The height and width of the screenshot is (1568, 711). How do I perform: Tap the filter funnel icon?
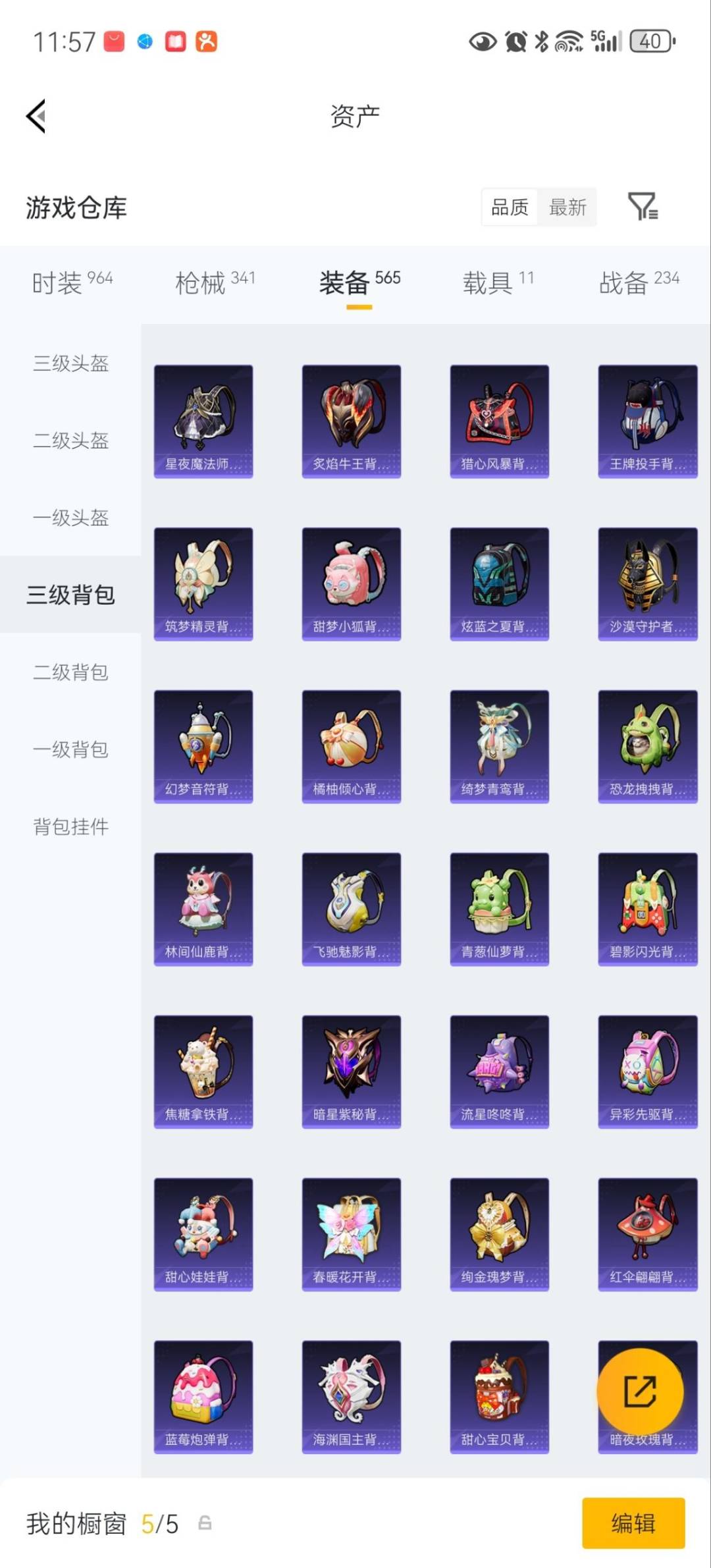click(x=644, y=207)
